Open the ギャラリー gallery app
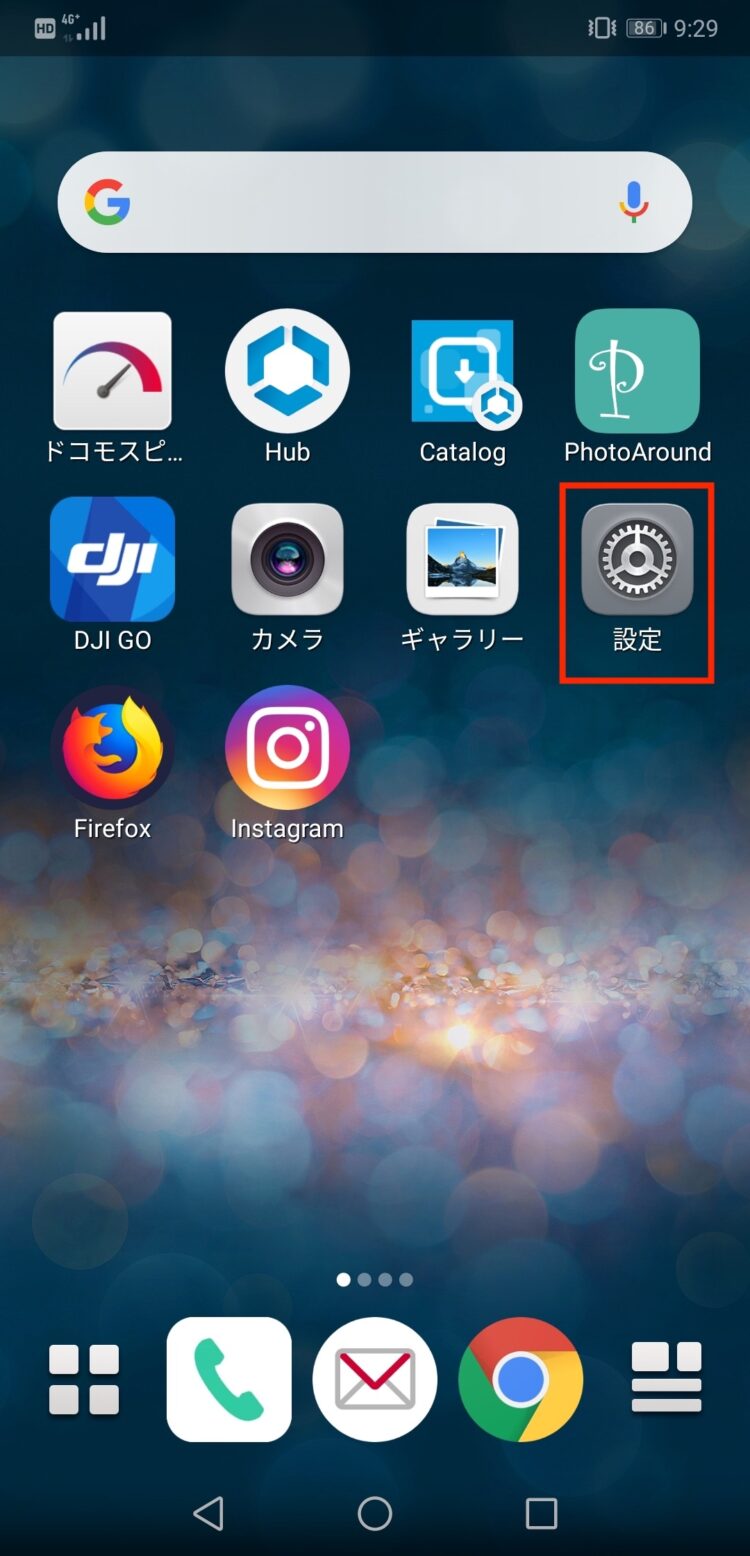Image resolution: width=750 pixels, height=1556 pixels. tap(462, 559)
